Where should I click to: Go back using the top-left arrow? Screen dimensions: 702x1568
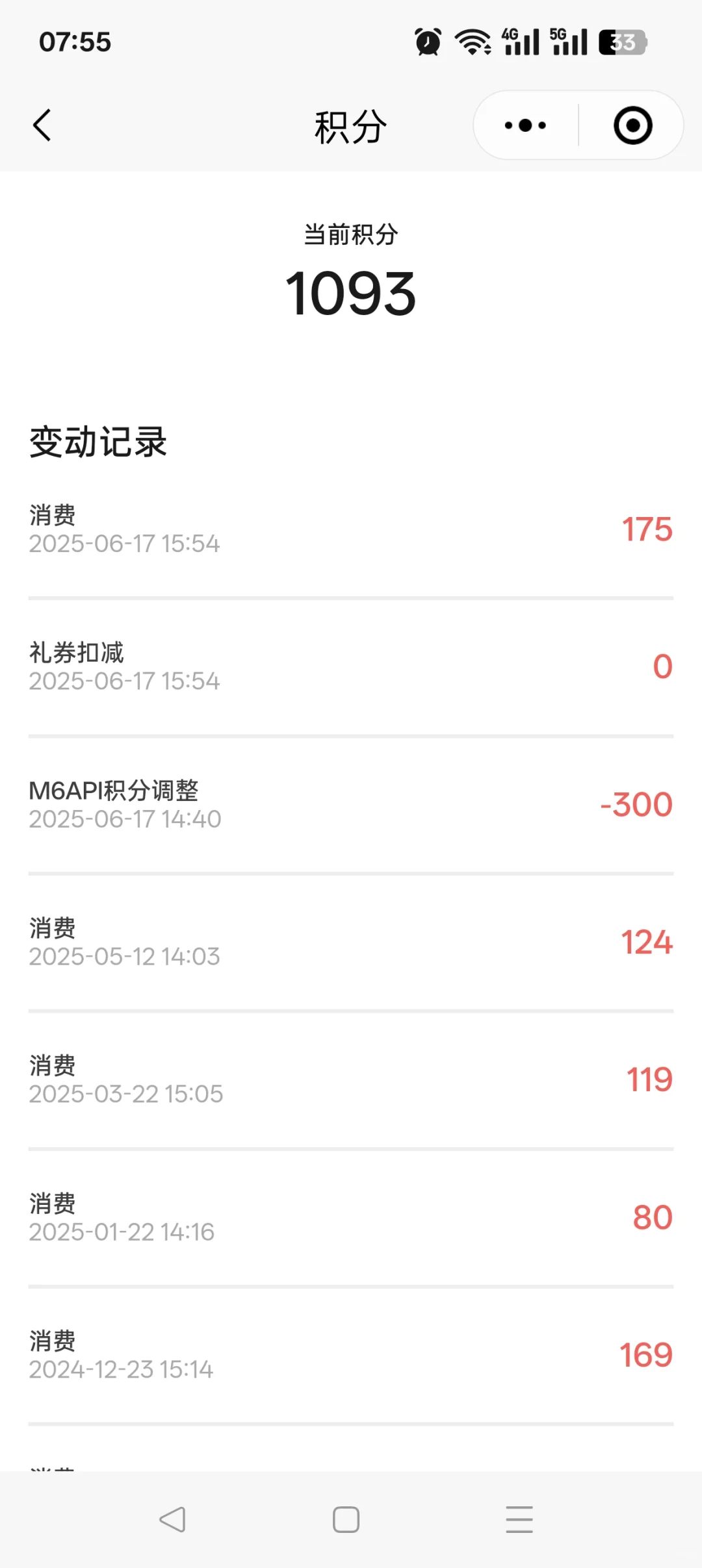click(42, 125)
